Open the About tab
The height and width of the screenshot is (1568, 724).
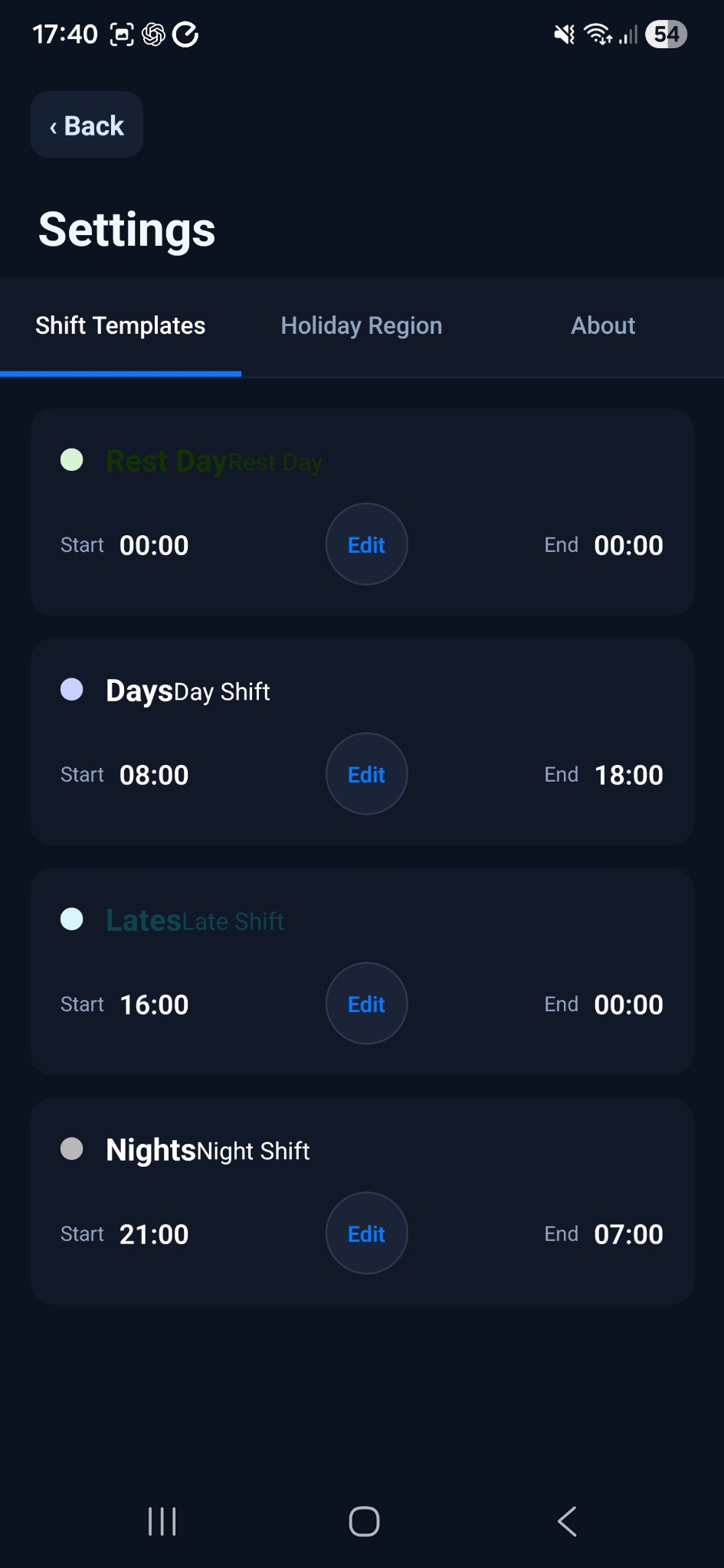(x=602, y=325)
